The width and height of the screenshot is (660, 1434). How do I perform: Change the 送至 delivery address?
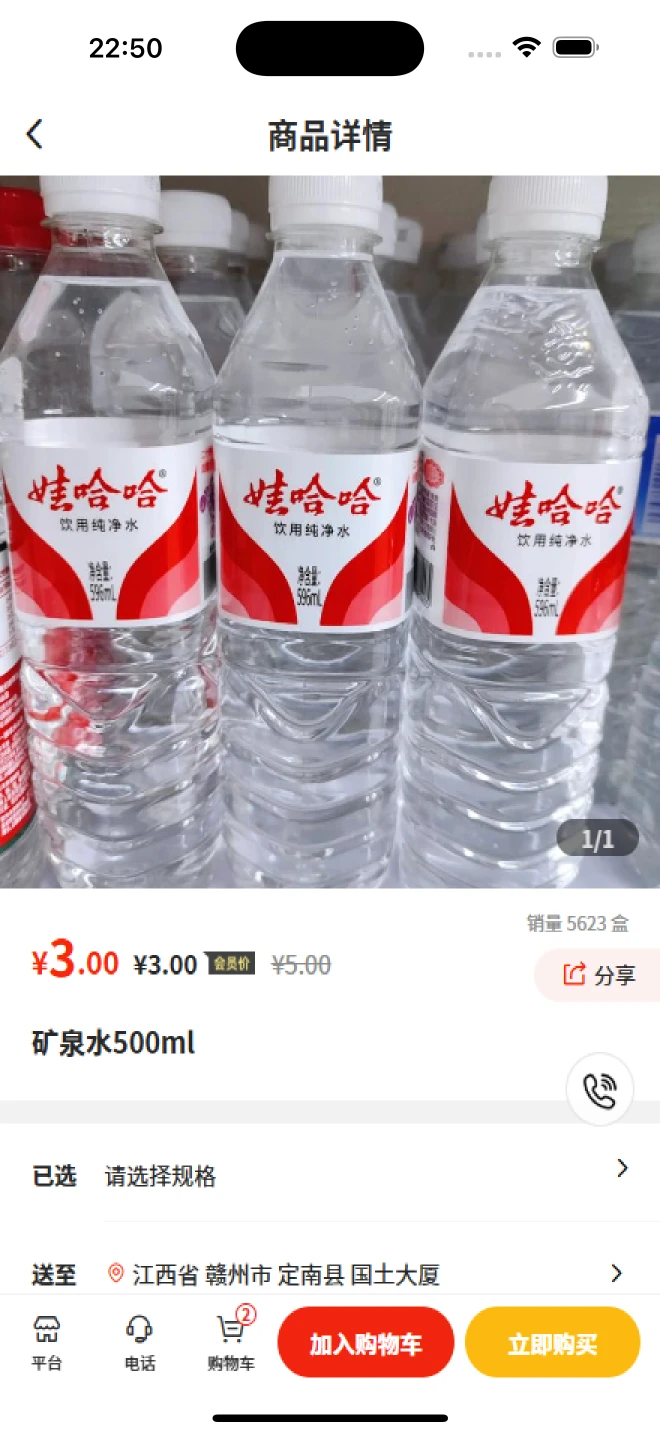coord(366,1274)
